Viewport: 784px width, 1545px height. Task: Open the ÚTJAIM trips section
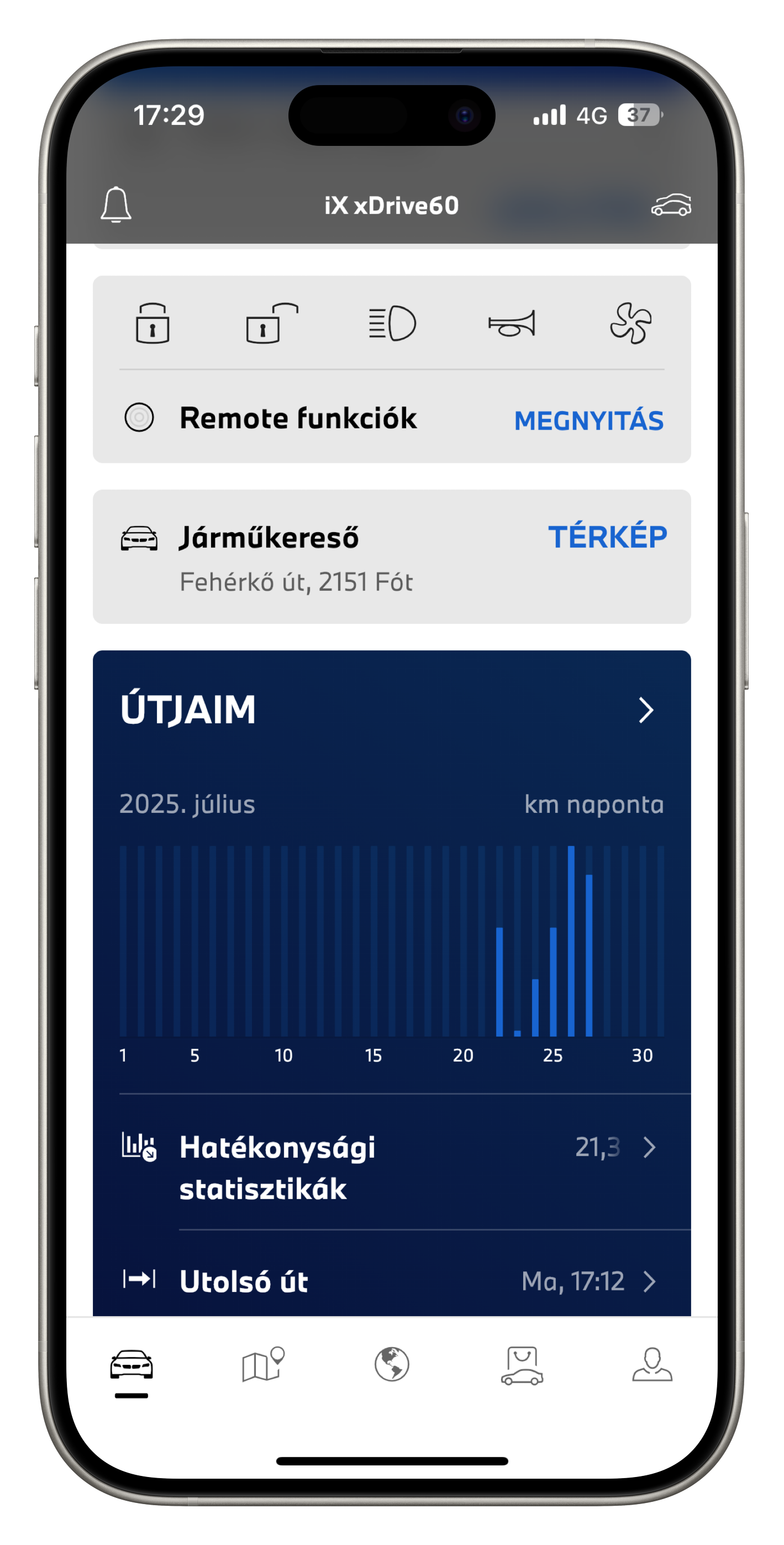pyautogui.click(x=392, y=710)
